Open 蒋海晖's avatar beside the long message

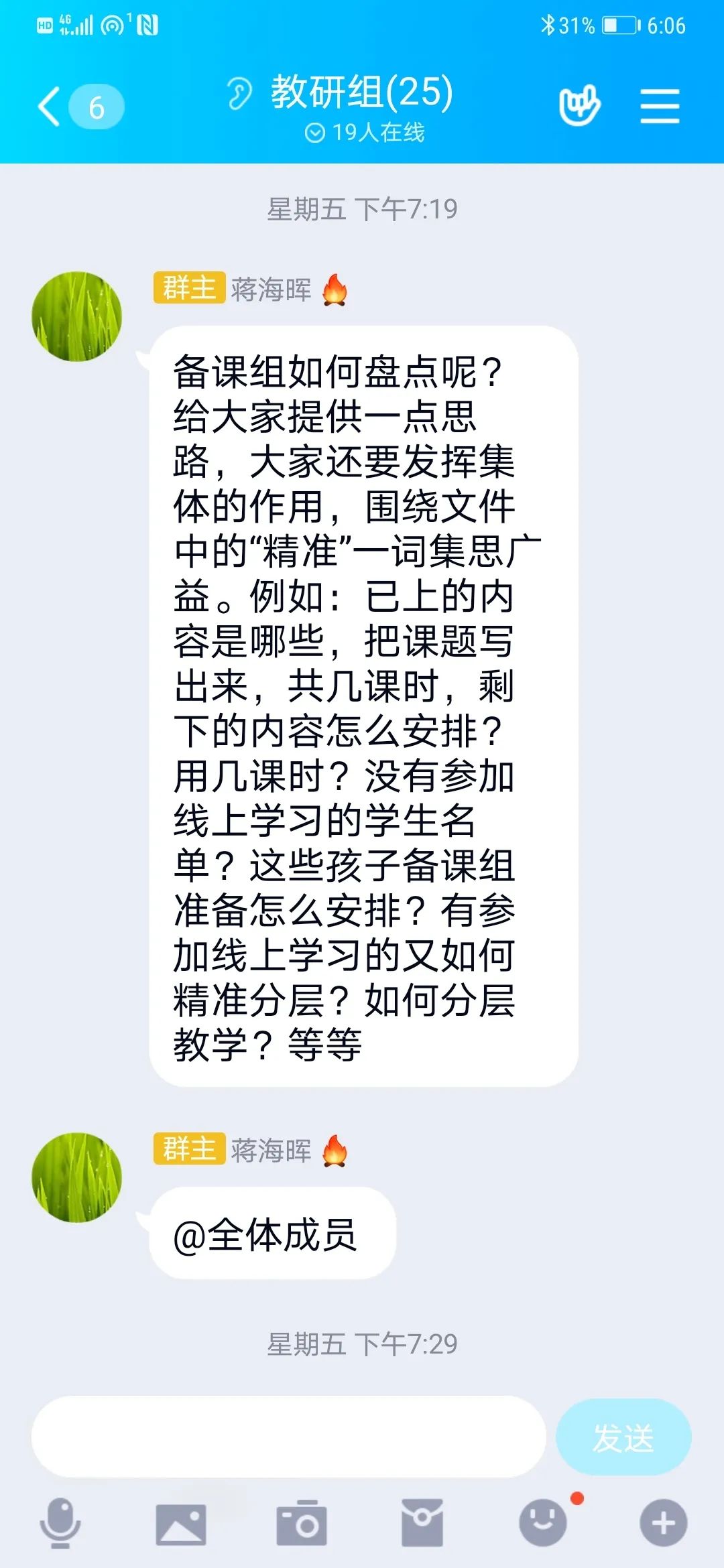point(77,316)
